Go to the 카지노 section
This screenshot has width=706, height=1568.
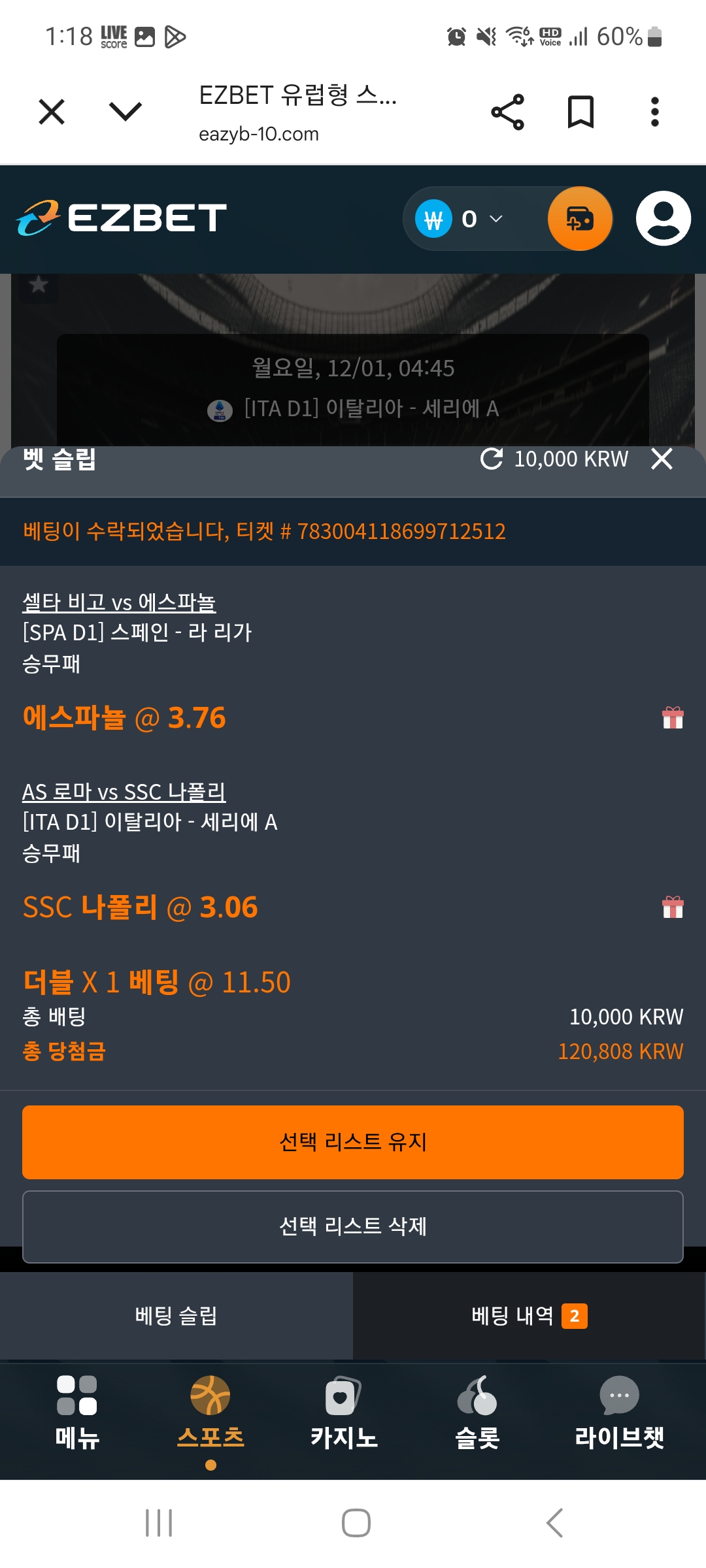(344, 1411)
